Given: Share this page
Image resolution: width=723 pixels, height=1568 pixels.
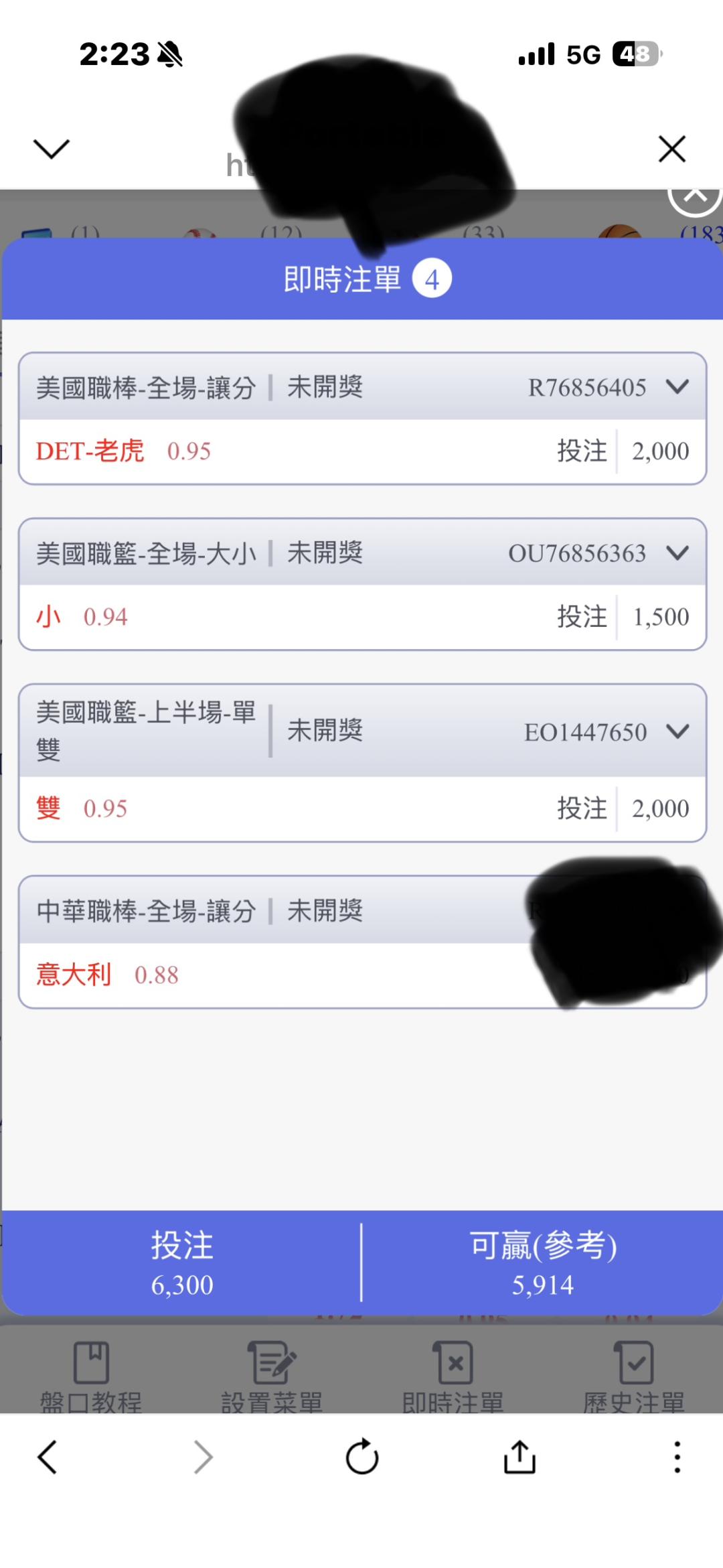Looking at the screenshot, I should [519, 1457].
